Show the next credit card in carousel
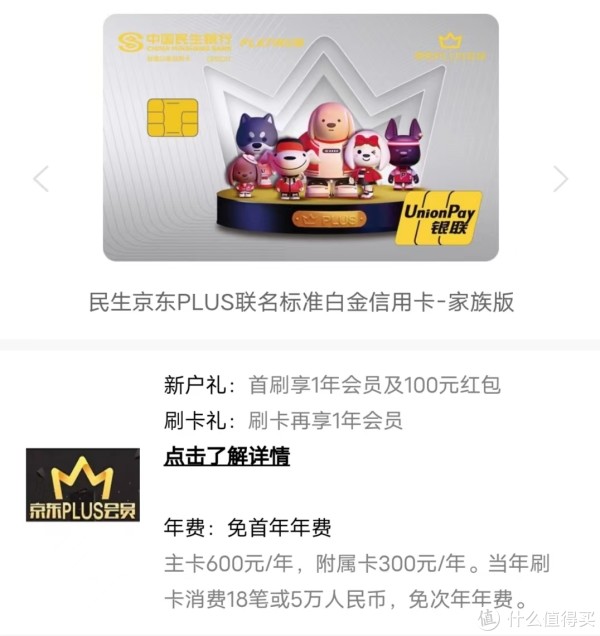The width and height of the screenshot is (600, 636). 560,179
